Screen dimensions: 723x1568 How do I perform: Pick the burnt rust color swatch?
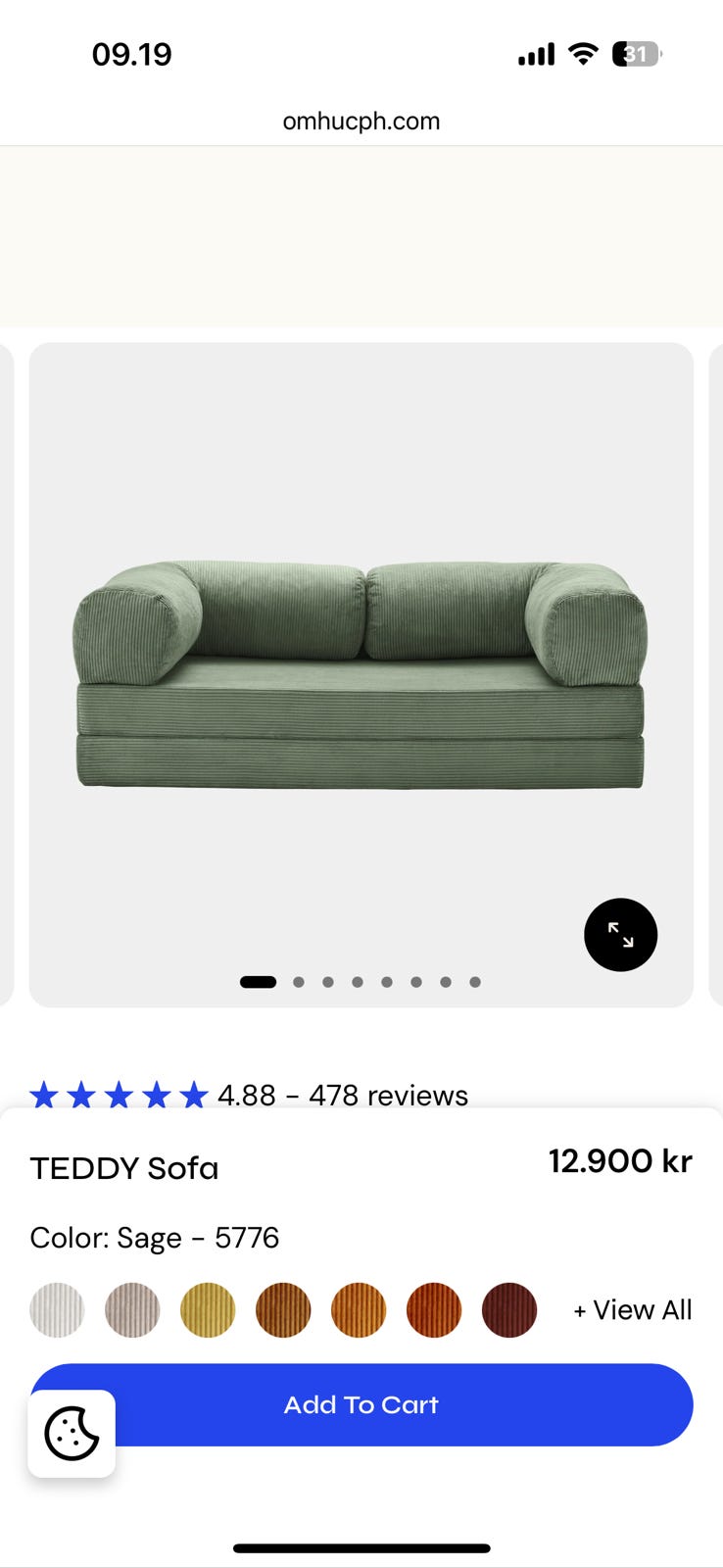pos(434,1310)
